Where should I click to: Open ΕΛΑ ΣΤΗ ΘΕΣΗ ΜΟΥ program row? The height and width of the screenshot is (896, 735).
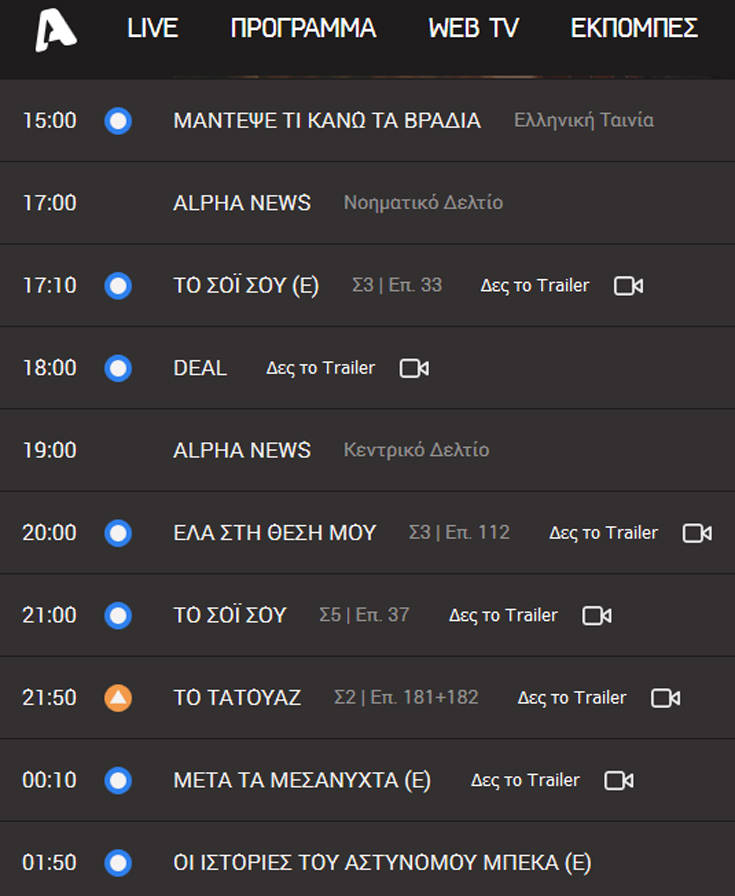pos(275,533)
